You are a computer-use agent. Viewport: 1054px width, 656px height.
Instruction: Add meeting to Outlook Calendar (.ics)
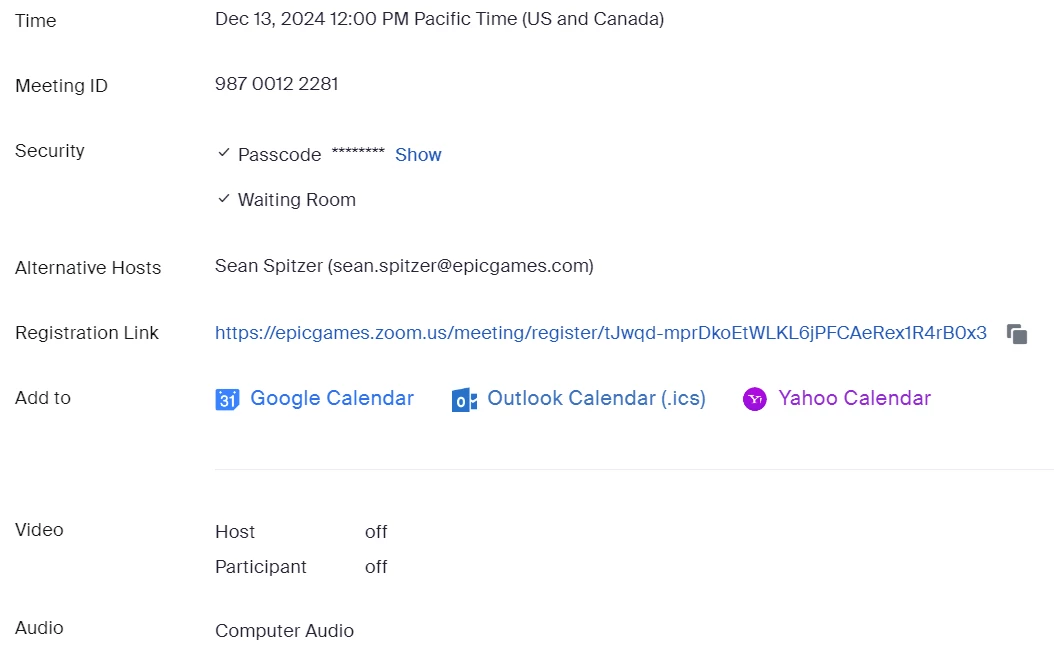(x=595, y=398)
